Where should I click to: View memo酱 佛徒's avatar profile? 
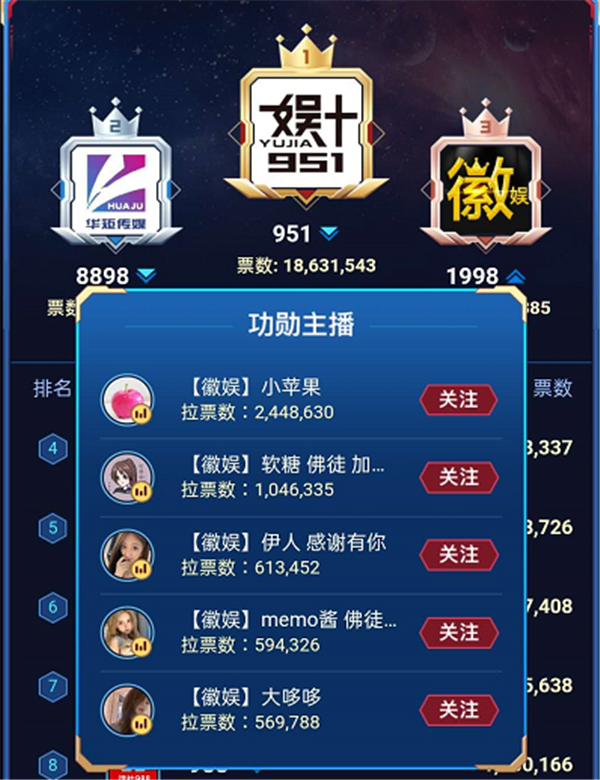tap(128, 632)
